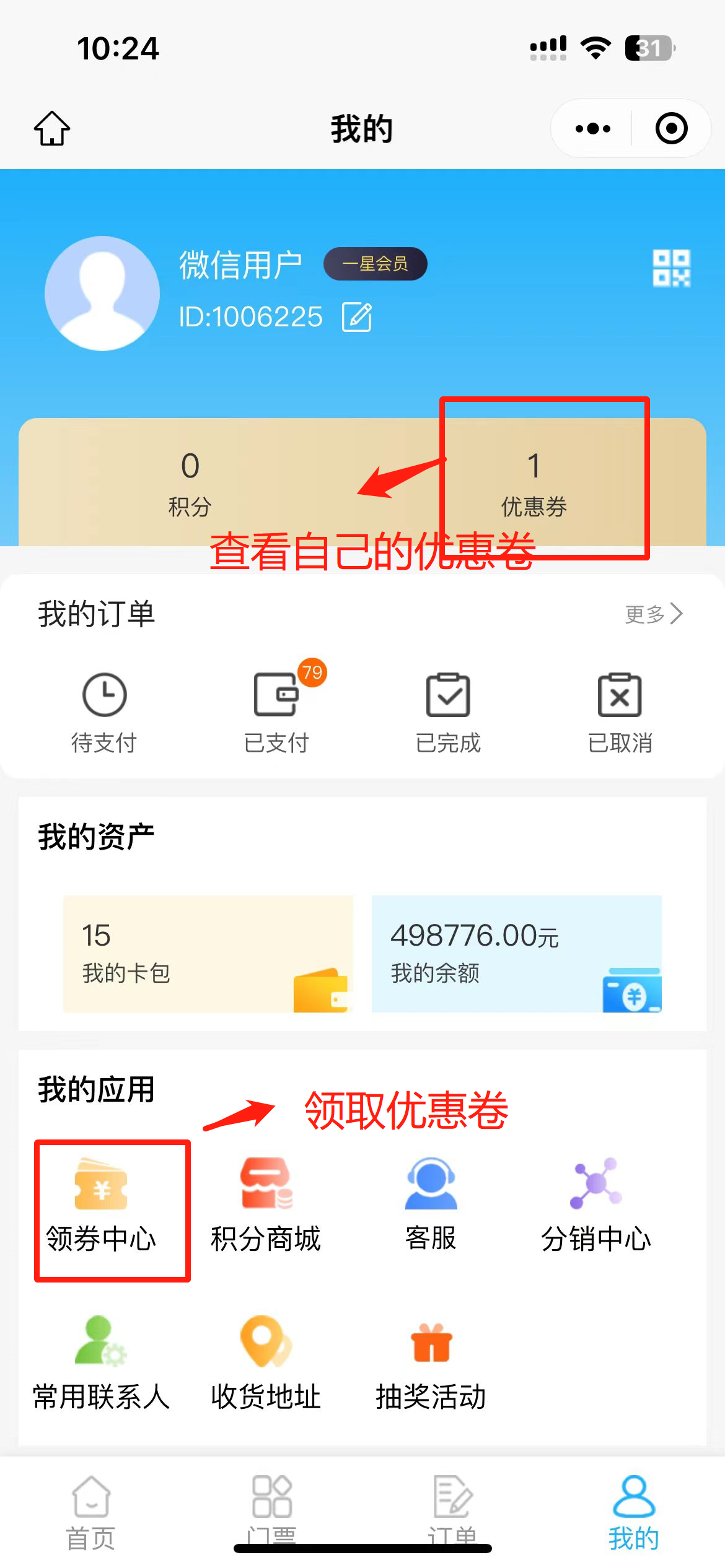Open 已完成 completed orders
The height and width of the screenshot is (1568, 725).
point(448,712)
